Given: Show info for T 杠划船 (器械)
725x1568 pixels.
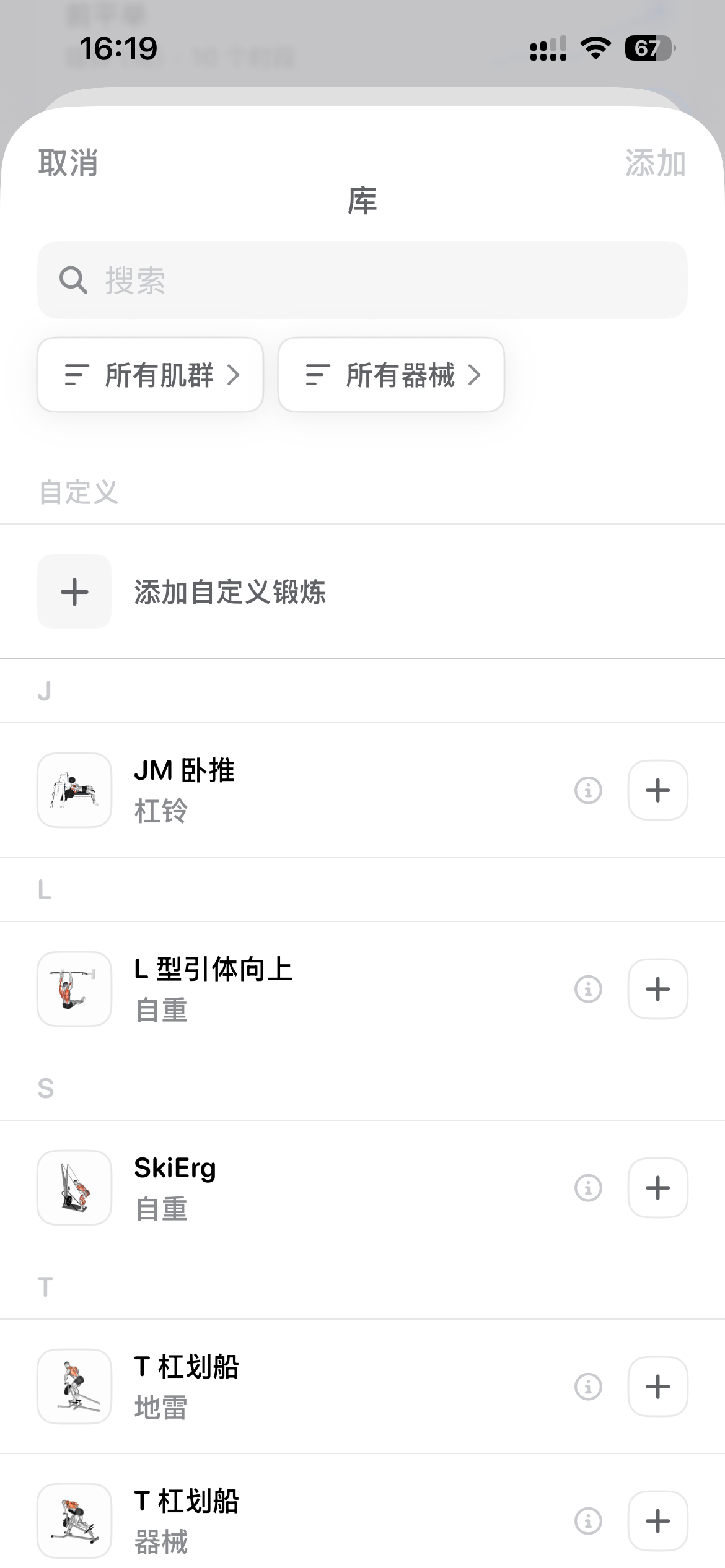Looking at the screenshot, I should (x=588, y=1521).
